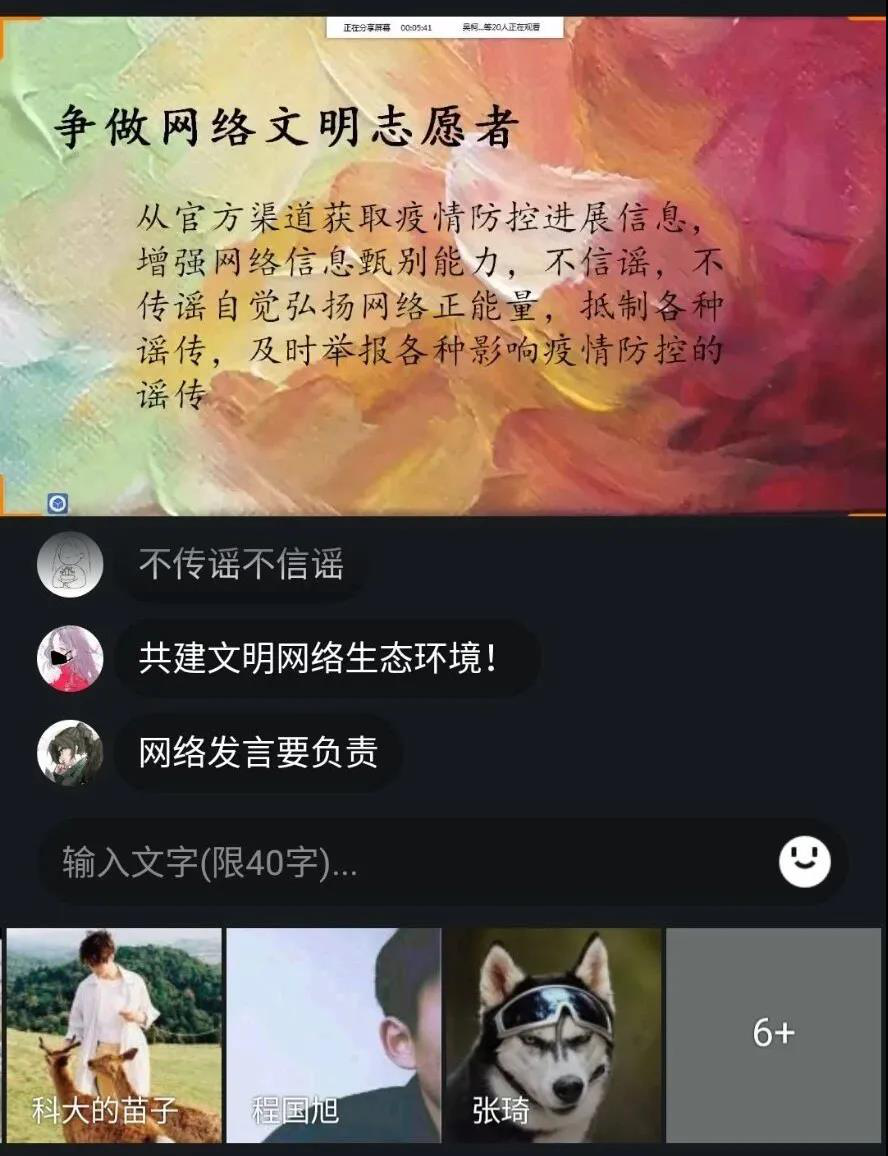Open the emoji picker smiley icon
The image size is (888, 1156).
pyautogui.click(x=804, y=862)
